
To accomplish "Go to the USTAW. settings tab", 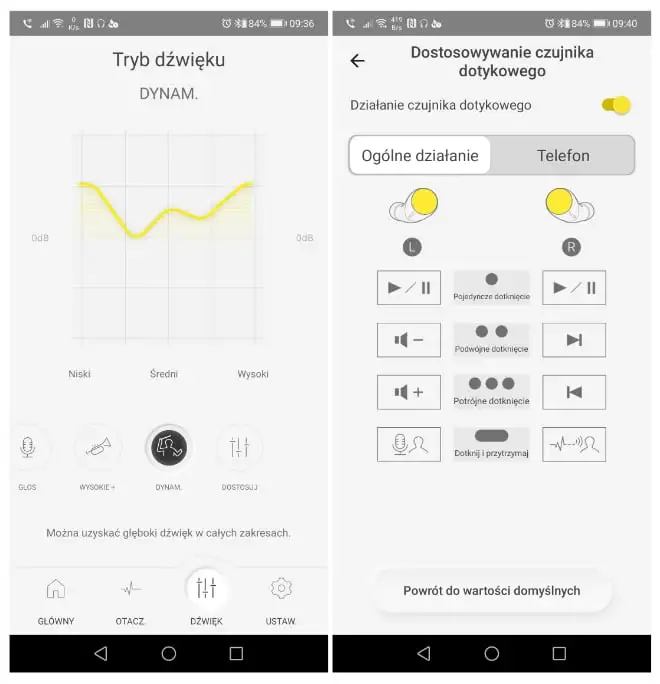I will click(281, 598).
